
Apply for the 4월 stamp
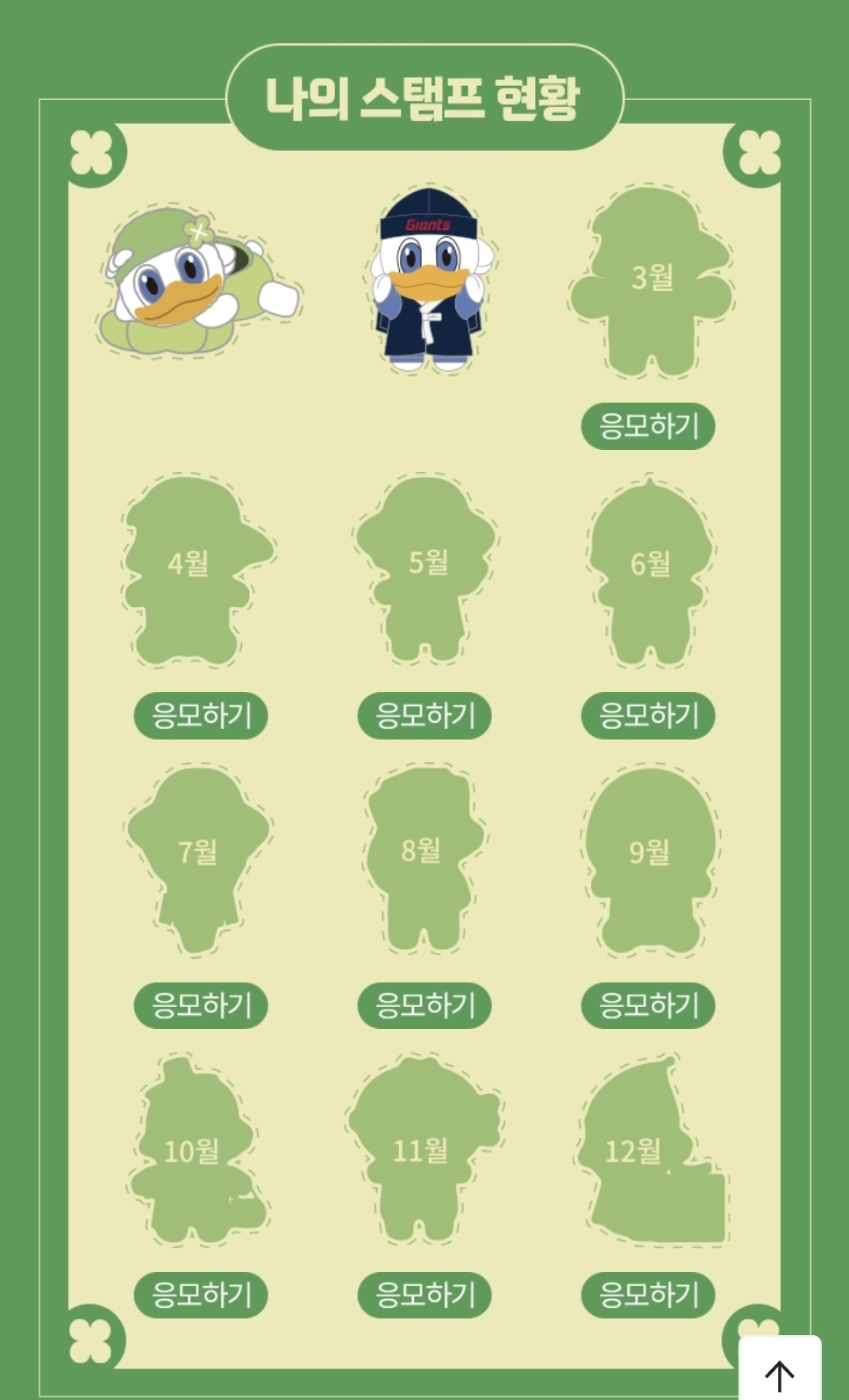tap(201, 716)
